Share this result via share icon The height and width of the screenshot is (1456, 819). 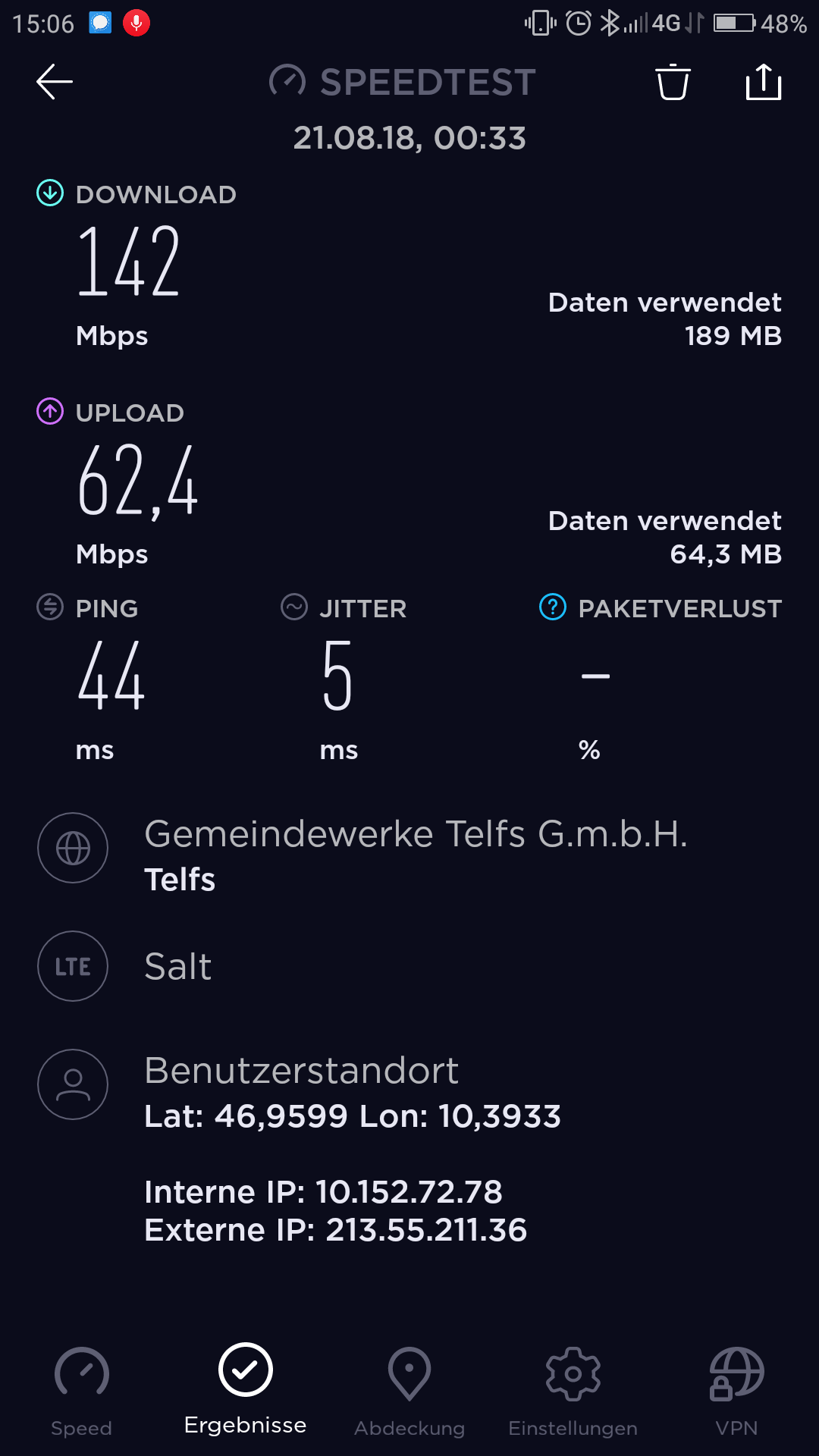(x=764, y=82)
